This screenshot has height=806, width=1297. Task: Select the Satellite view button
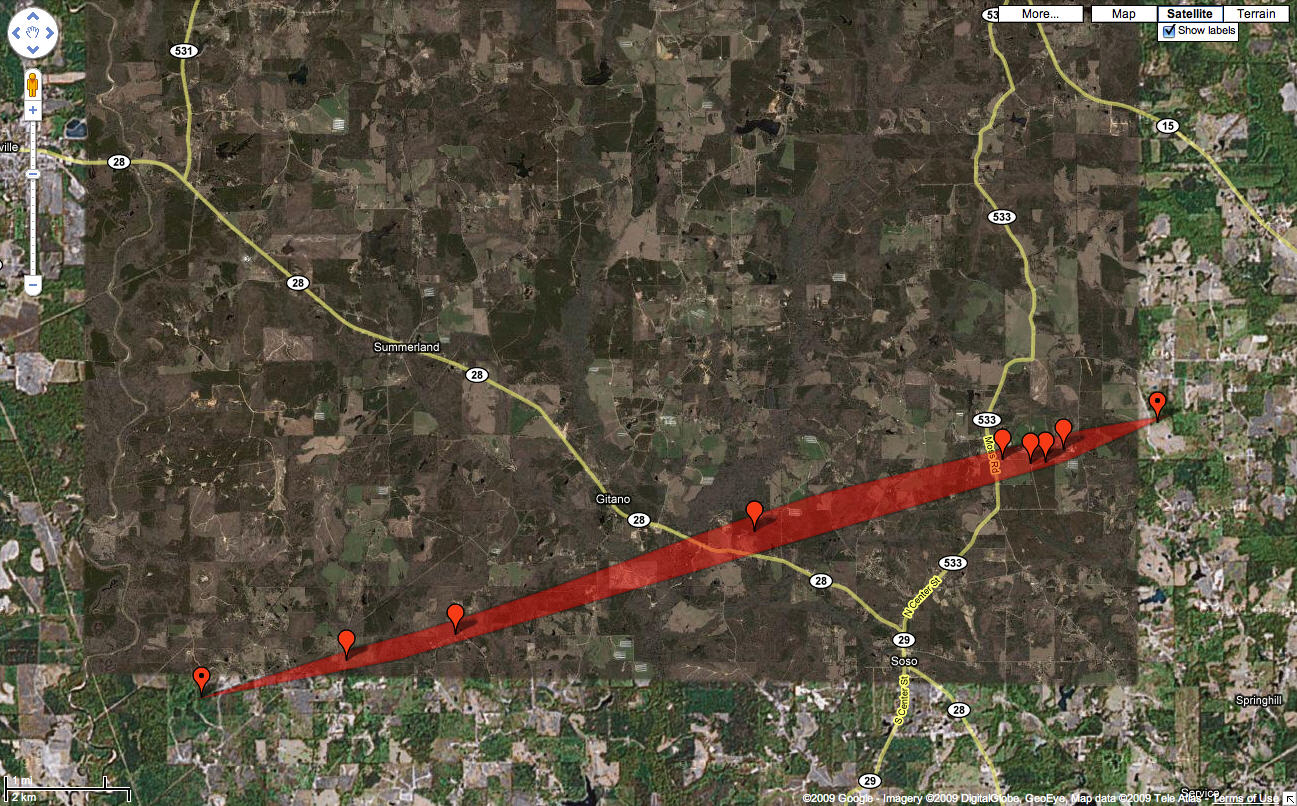1191,14
